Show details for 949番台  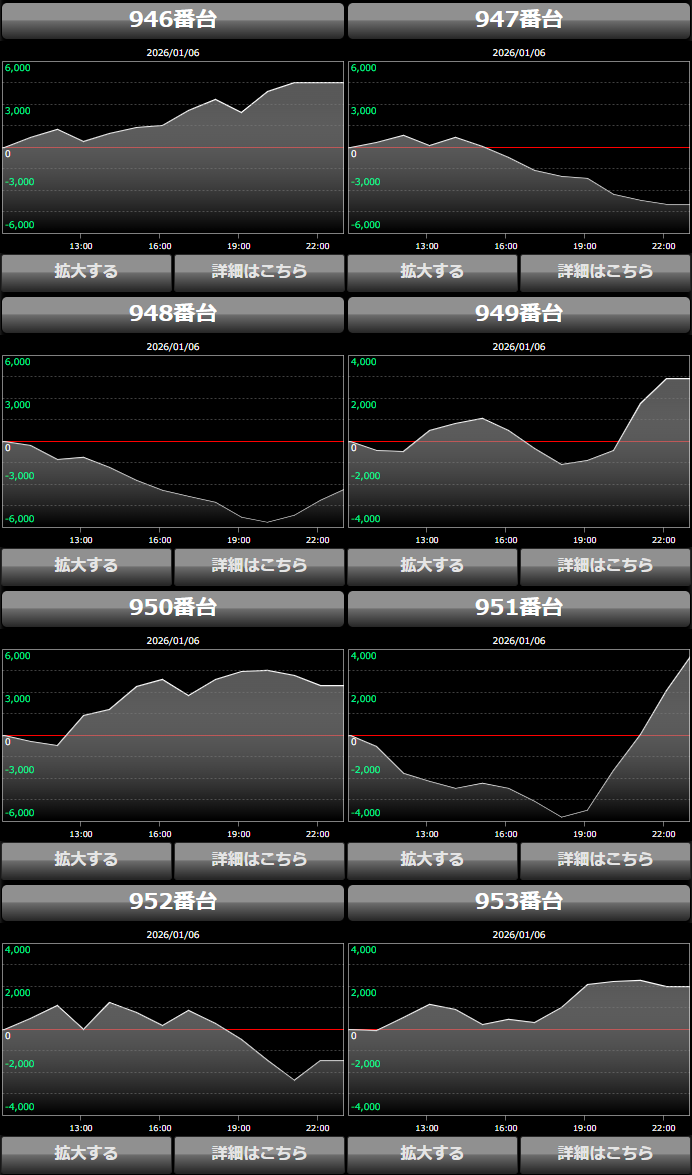point(605,566)
